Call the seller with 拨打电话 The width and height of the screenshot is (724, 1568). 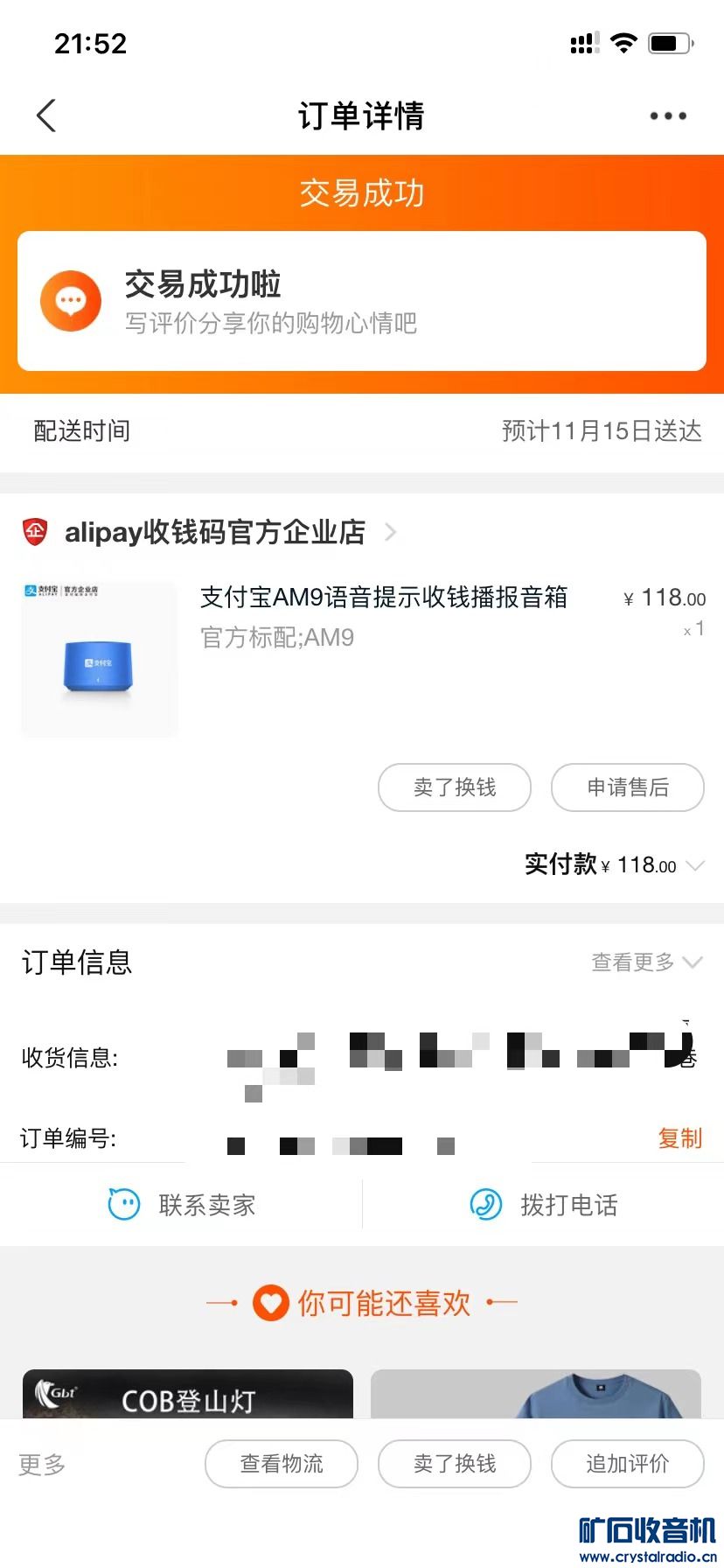tap(544, 1205)
